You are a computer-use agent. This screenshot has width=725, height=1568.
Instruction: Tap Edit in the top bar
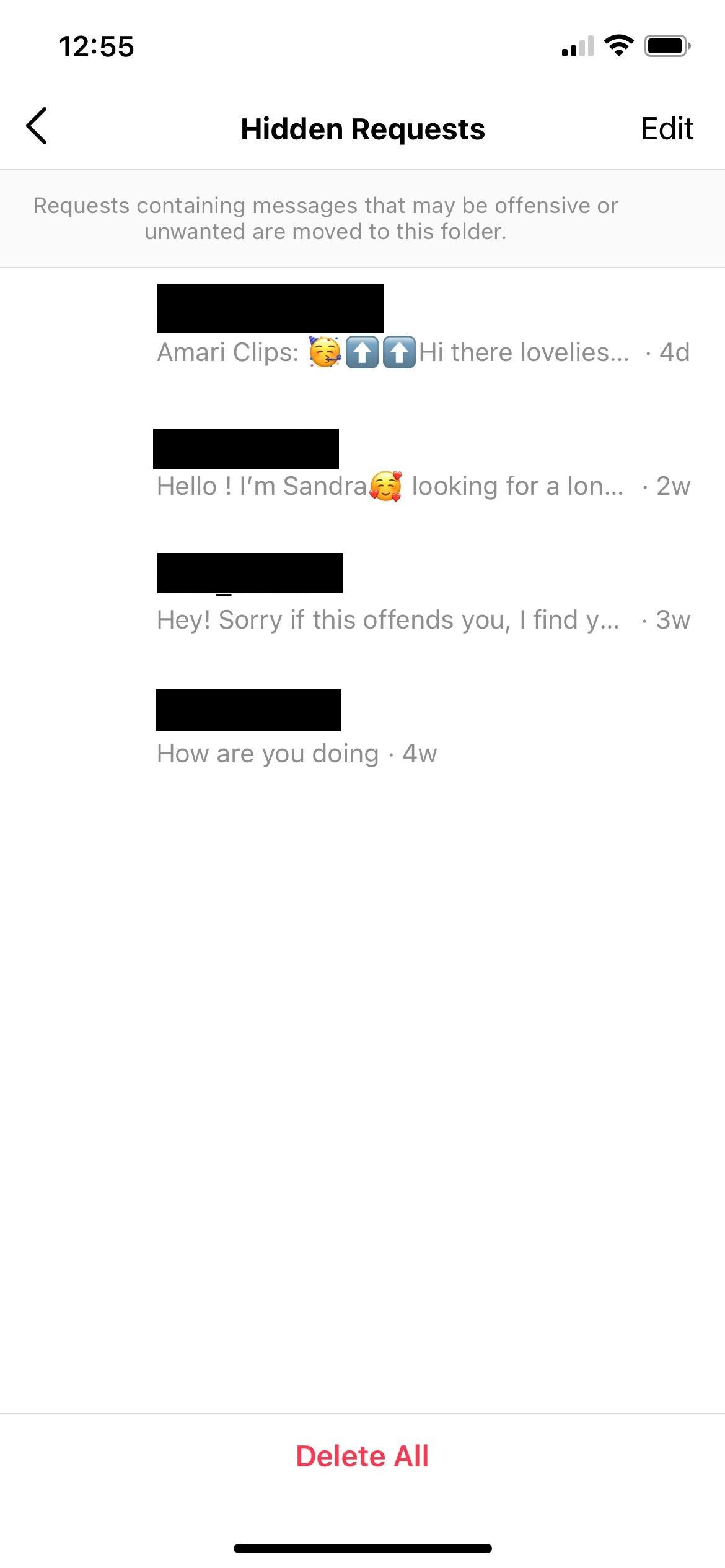pyautogui.click(x=667, y=129)
